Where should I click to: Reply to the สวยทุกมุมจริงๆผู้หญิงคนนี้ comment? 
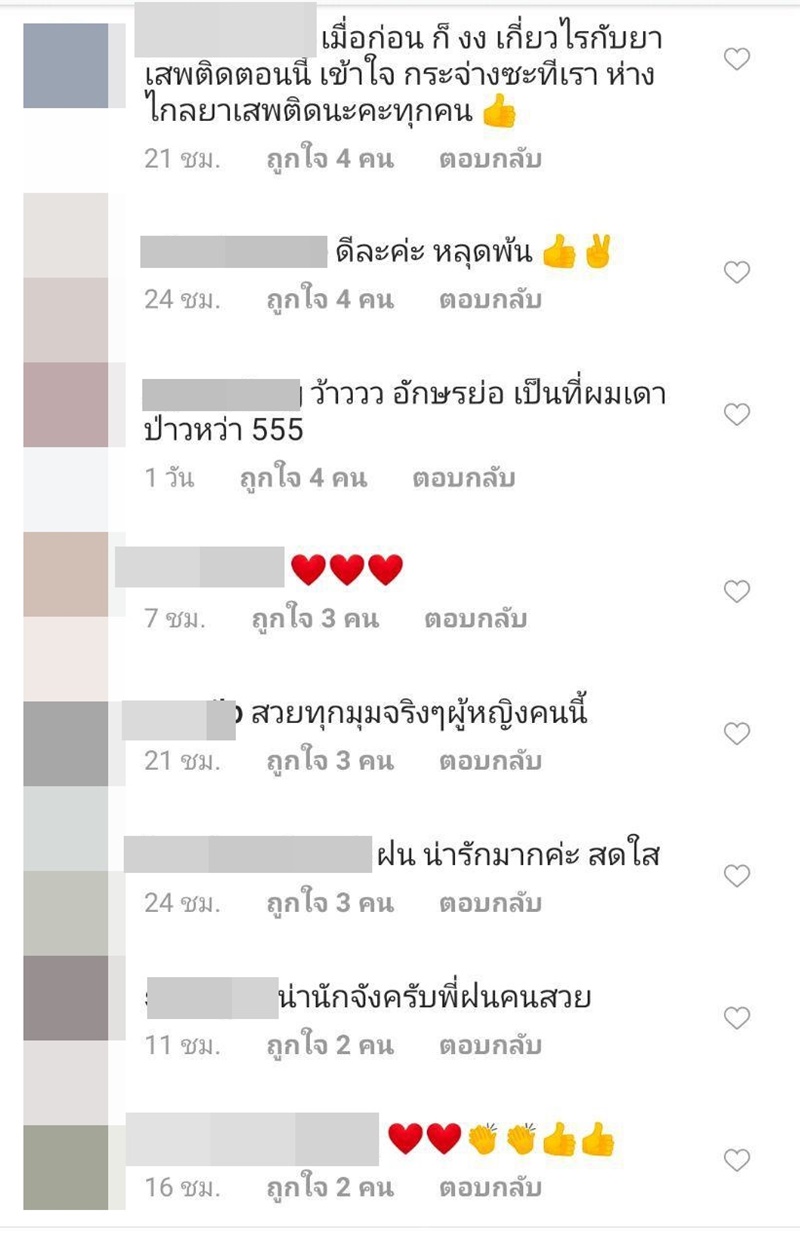(x=490, y=761)
